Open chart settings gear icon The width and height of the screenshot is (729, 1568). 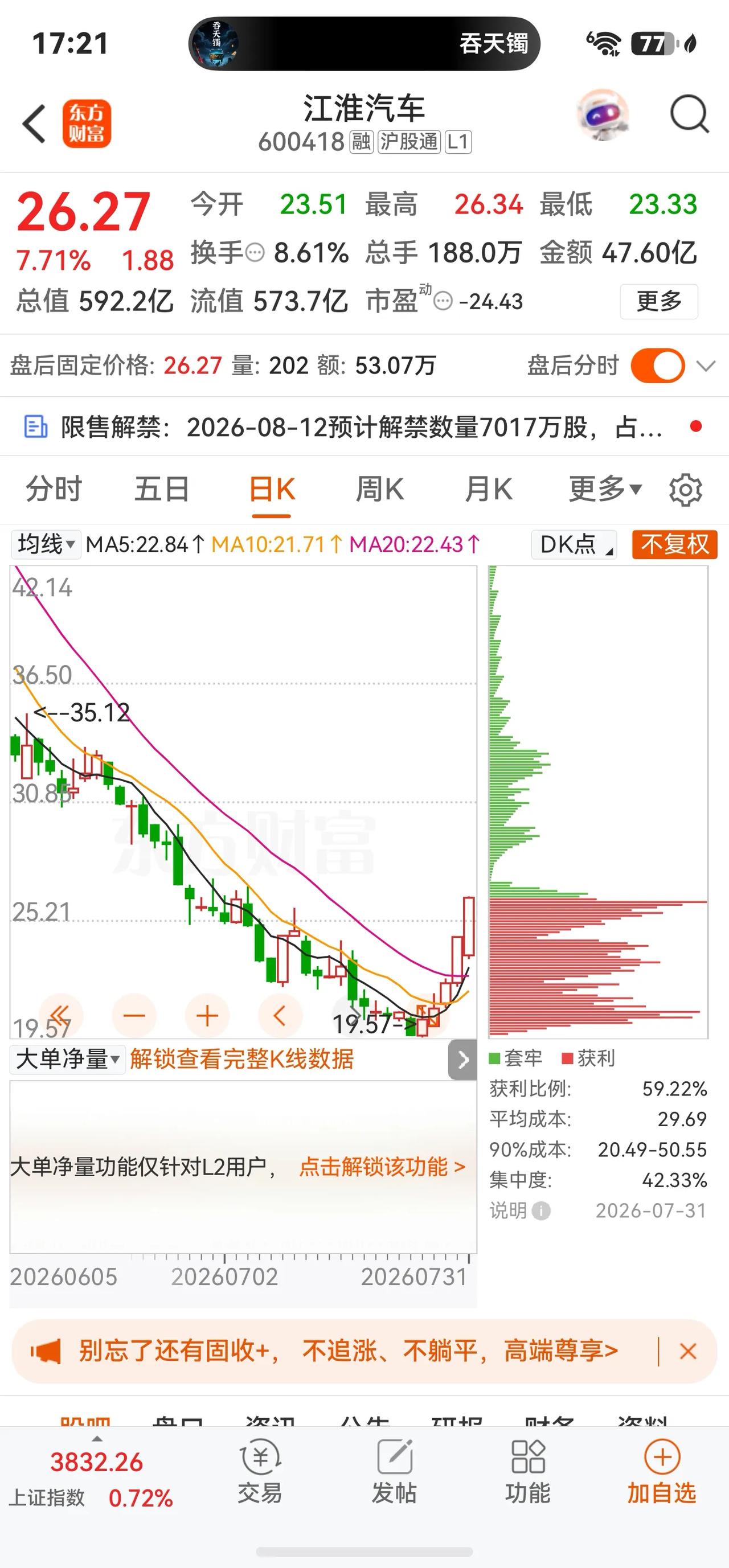tap(686, 490)
